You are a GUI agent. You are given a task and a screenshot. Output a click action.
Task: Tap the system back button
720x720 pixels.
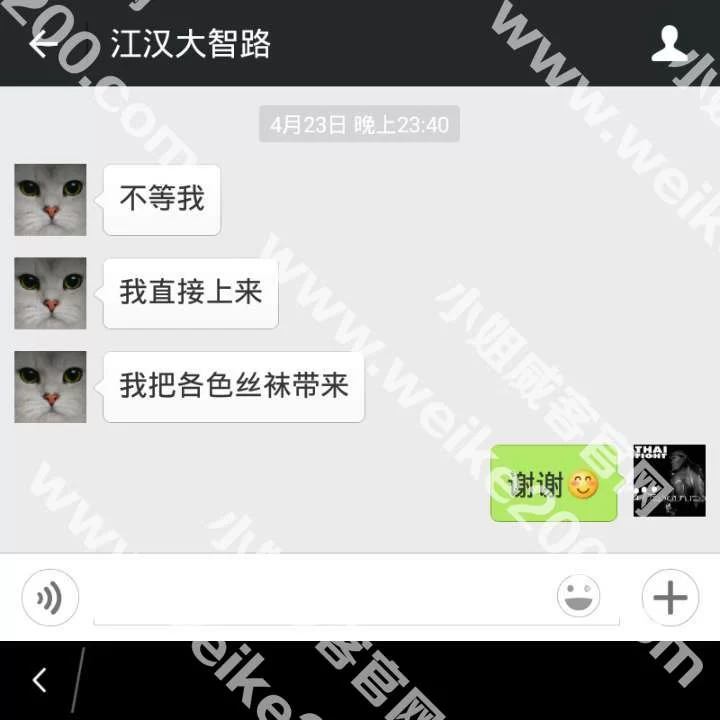40,681
